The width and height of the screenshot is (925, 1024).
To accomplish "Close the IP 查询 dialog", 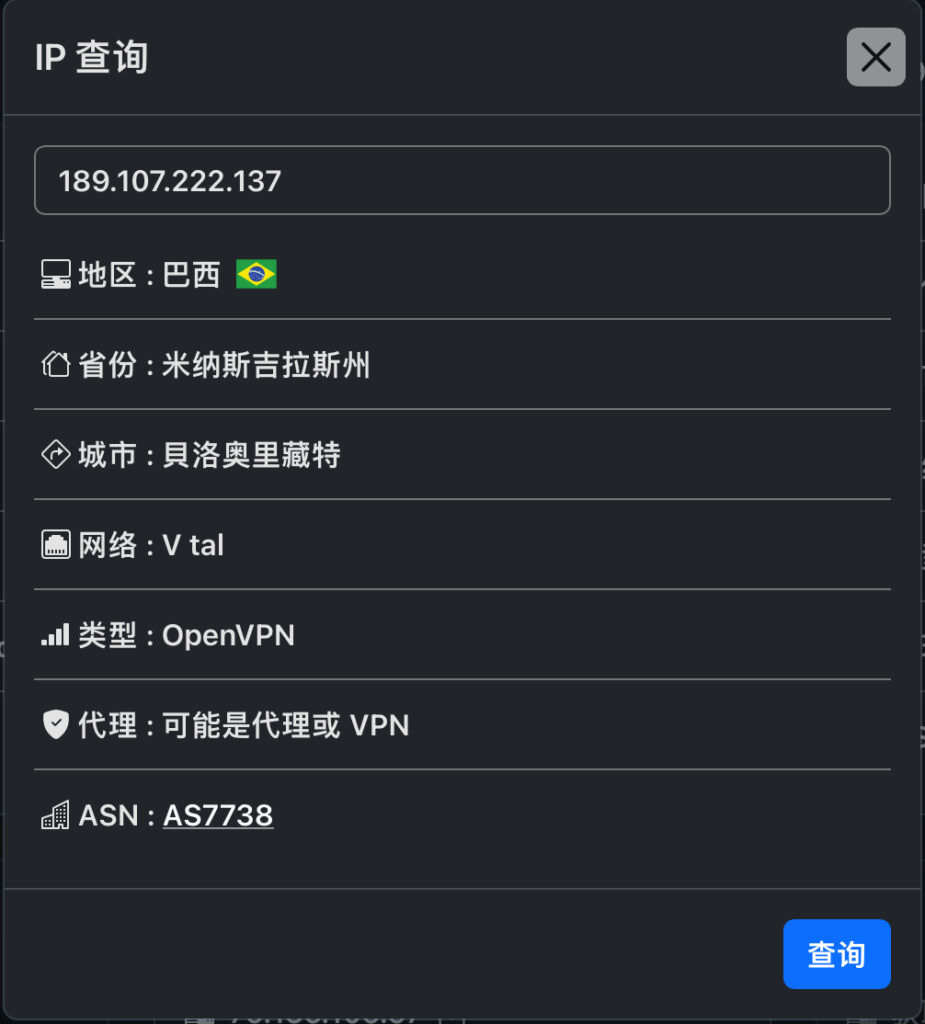I will coord(875,57).
